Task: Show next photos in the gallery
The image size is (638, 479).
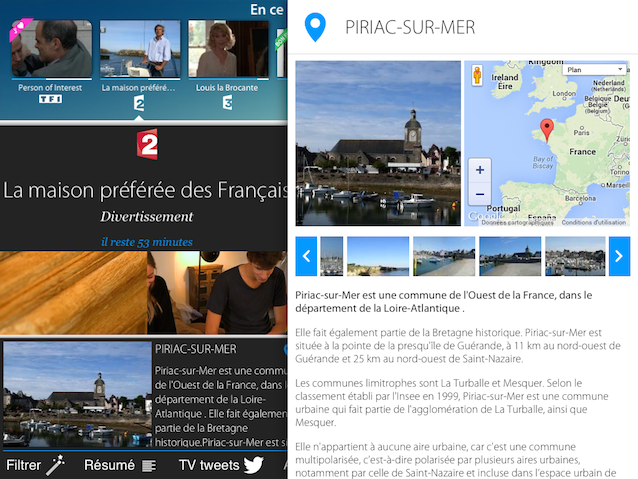Action: click(x=621, y=256)
